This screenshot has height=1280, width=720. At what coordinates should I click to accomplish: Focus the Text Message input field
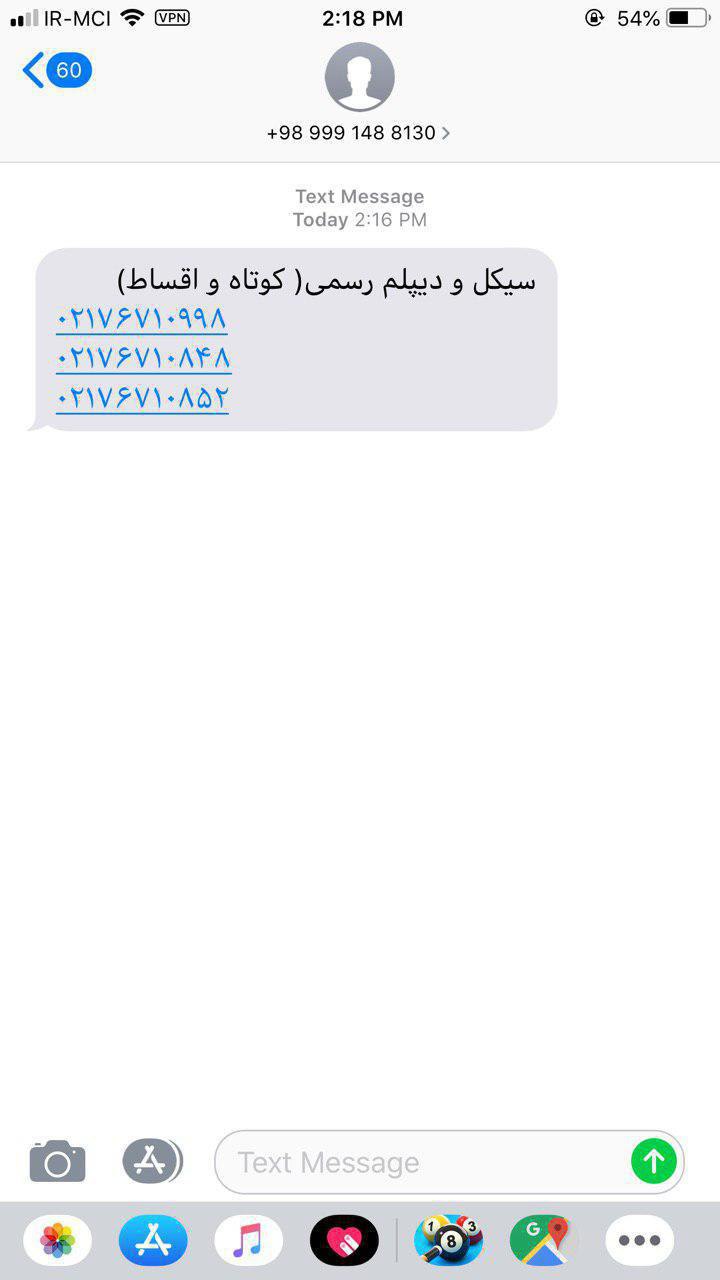tap(420, 1162)
